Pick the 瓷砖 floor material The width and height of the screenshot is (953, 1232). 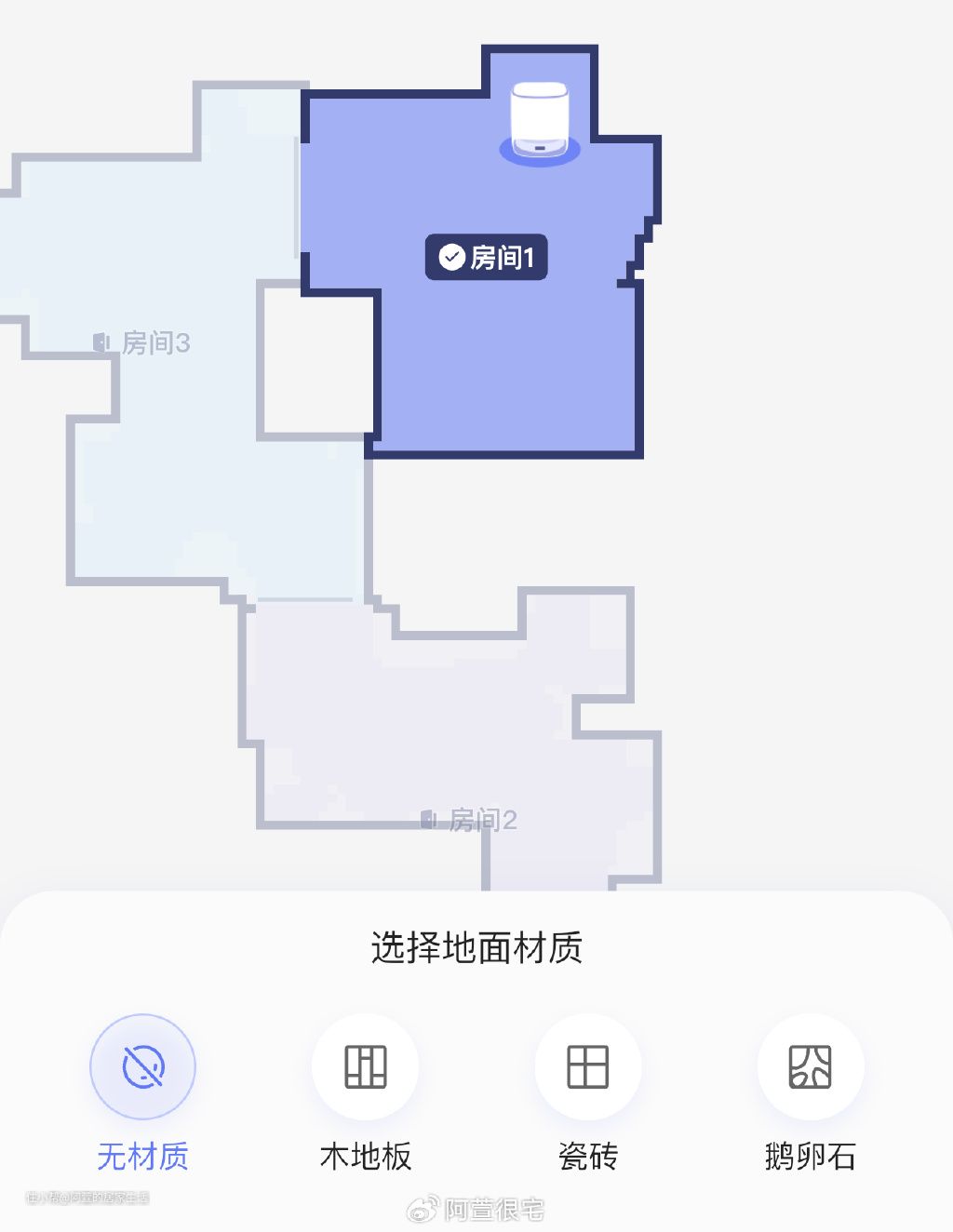pos(587,1066)
